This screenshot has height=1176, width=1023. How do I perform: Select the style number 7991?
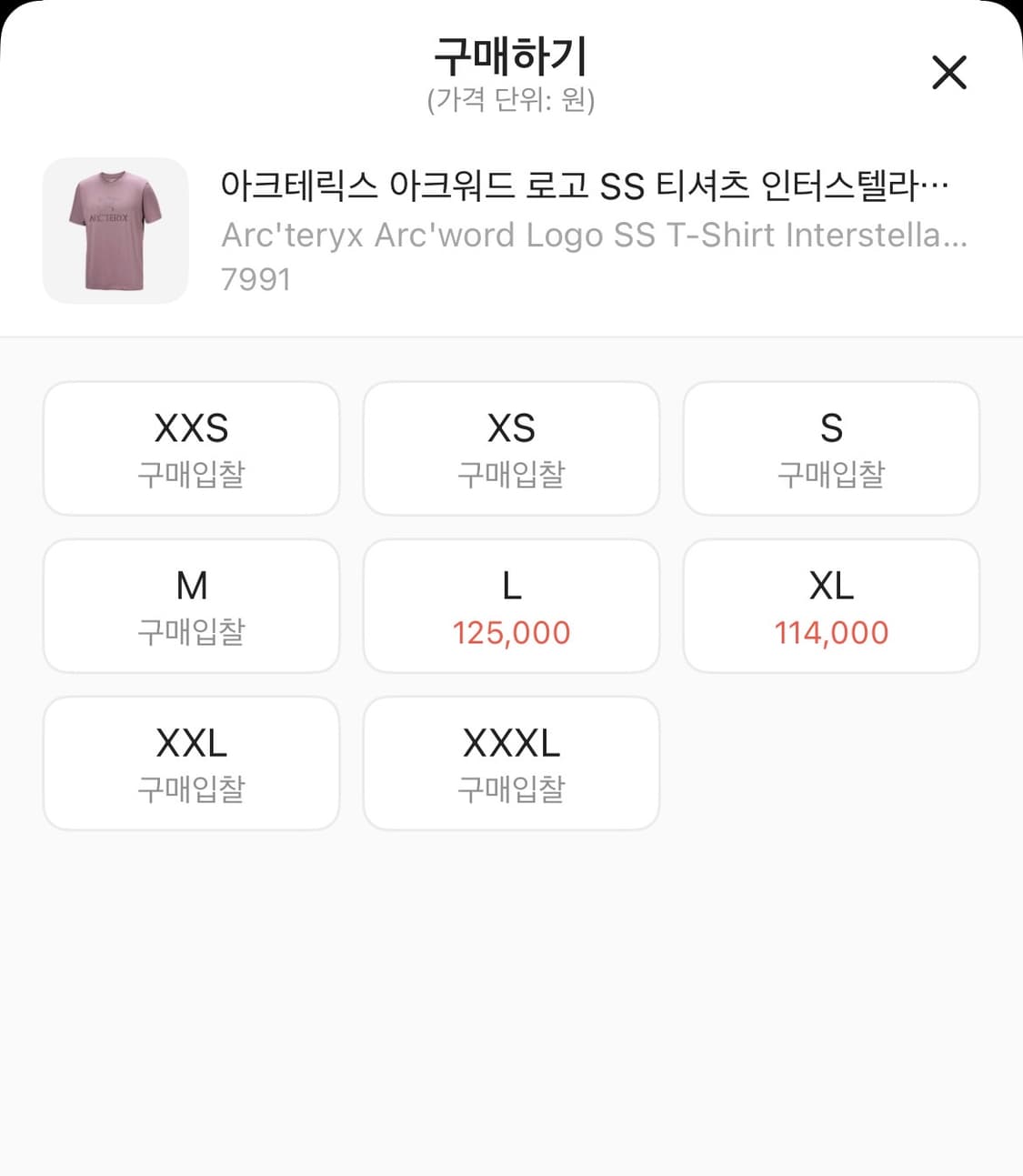256,278
